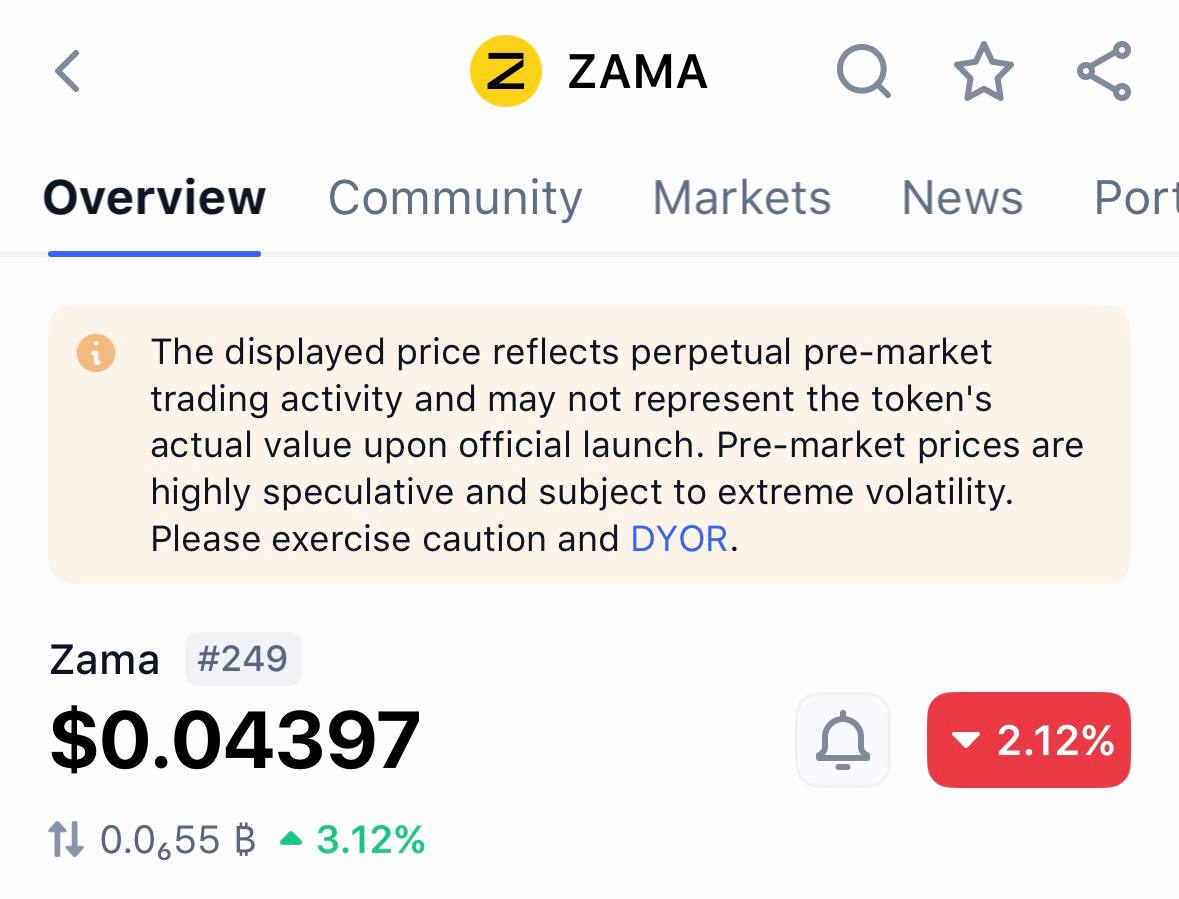Share the ZAMA coin page
This screenshot has height=899, width=1179.
[1104, 72]
